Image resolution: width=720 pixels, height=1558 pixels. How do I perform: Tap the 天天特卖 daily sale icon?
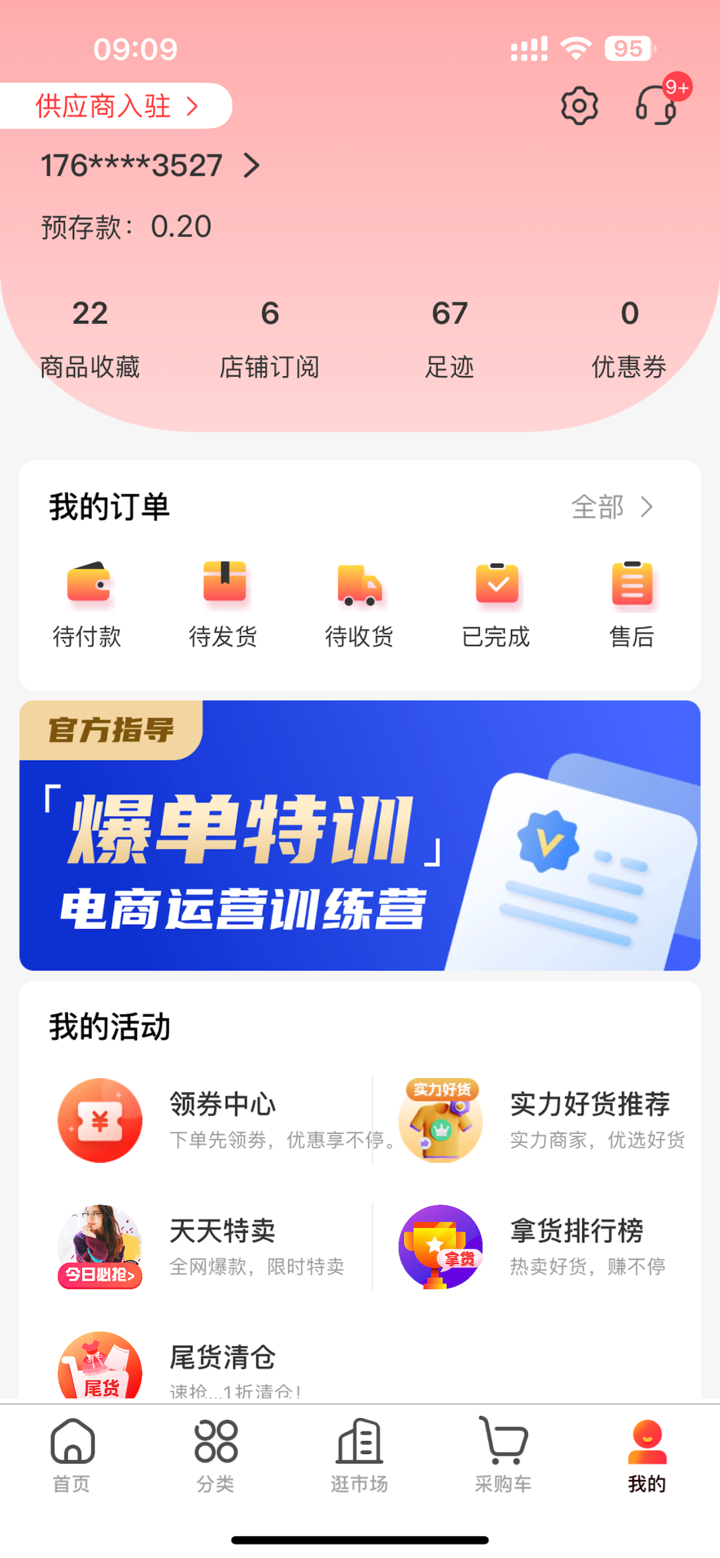tap(100, 1245)
